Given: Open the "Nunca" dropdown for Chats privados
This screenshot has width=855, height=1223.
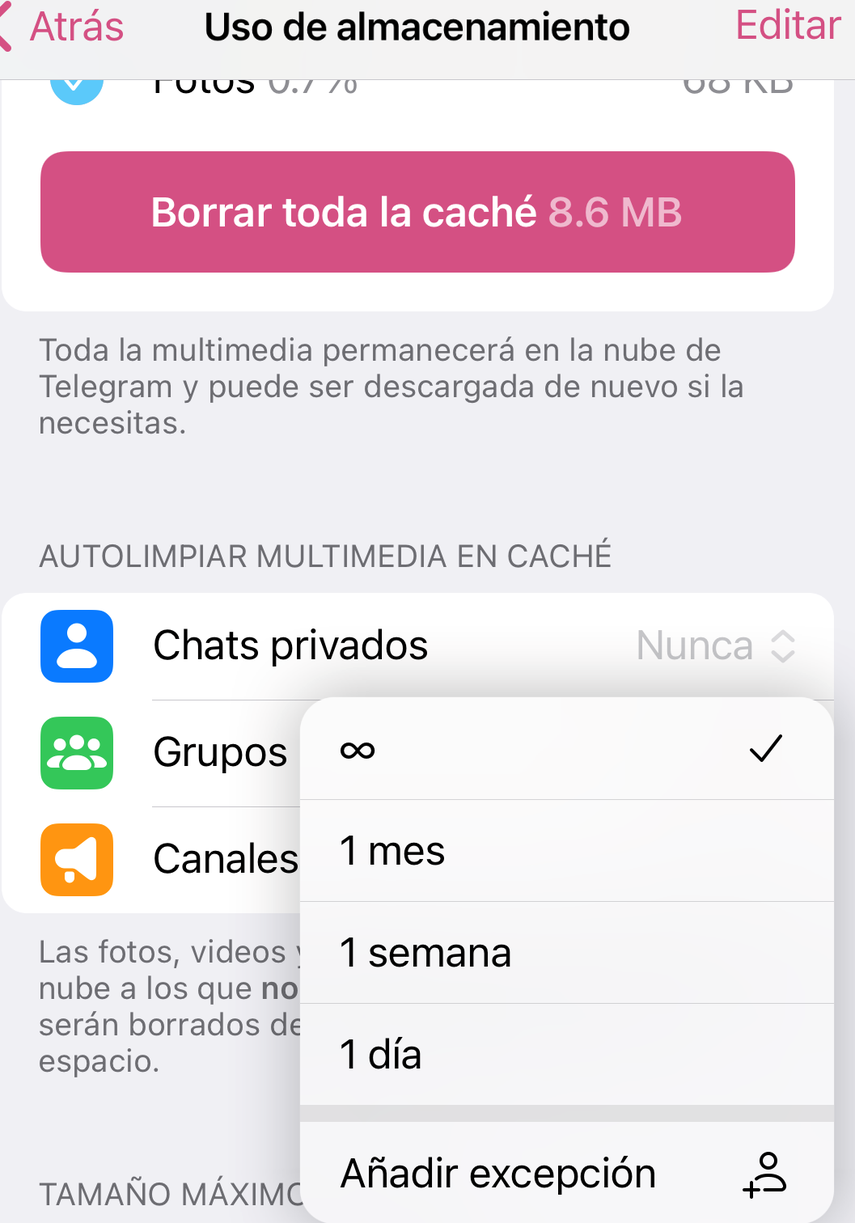Looking at the screenshot, I should click(x=694, y=646).
